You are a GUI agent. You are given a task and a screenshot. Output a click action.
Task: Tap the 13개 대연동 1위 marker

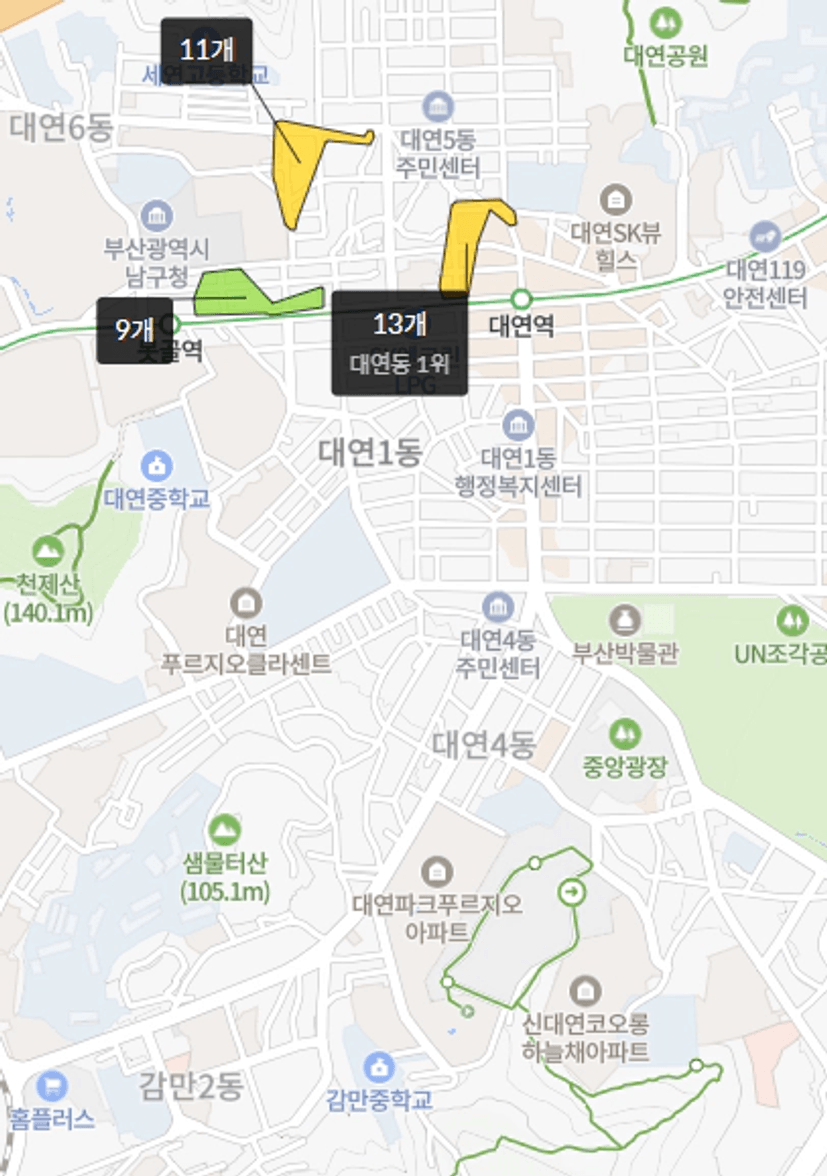coord(399,342)
